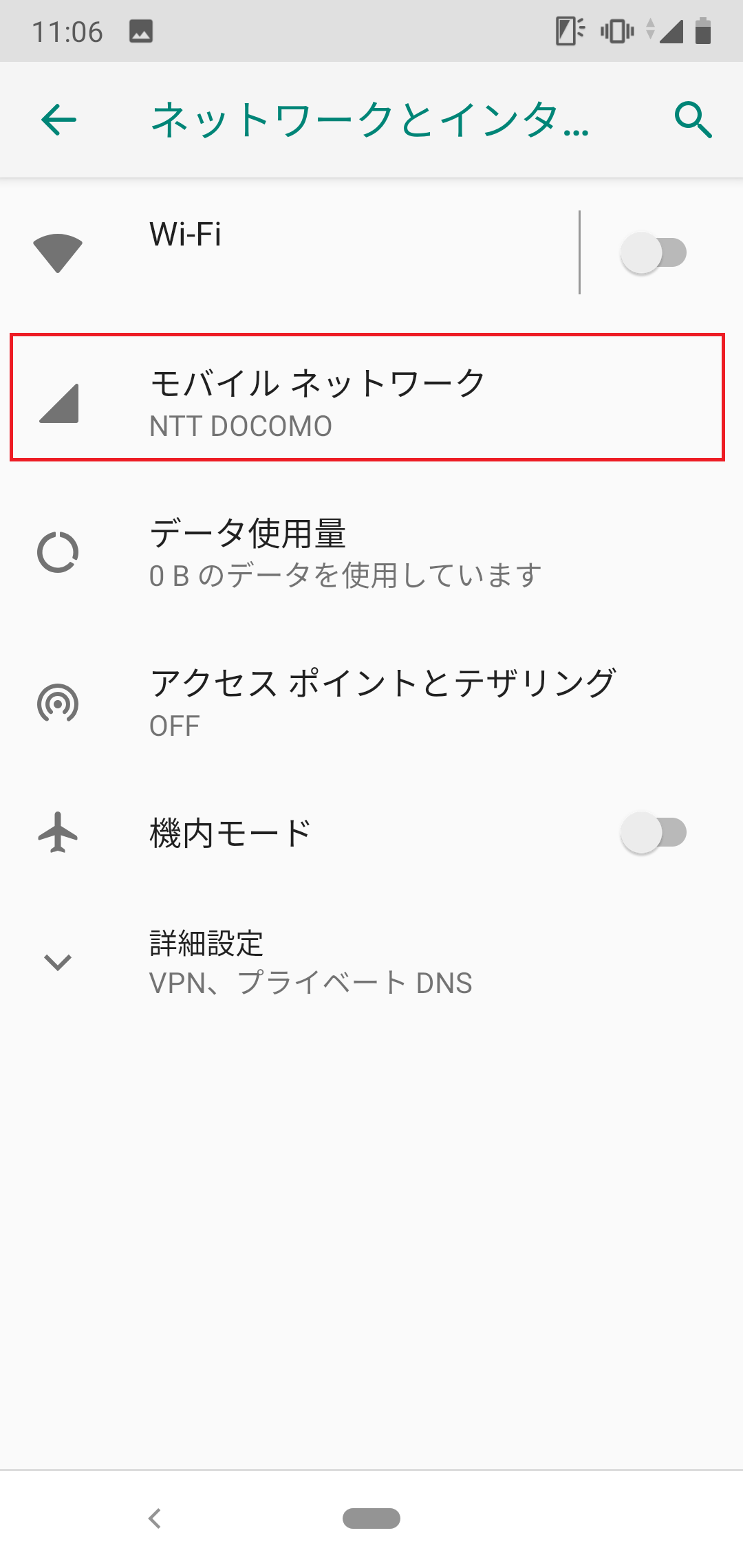This screenshot has width=743, height=1568.
Task: Select the Wi-Fi signal icon
Action: tap(57, 251)
